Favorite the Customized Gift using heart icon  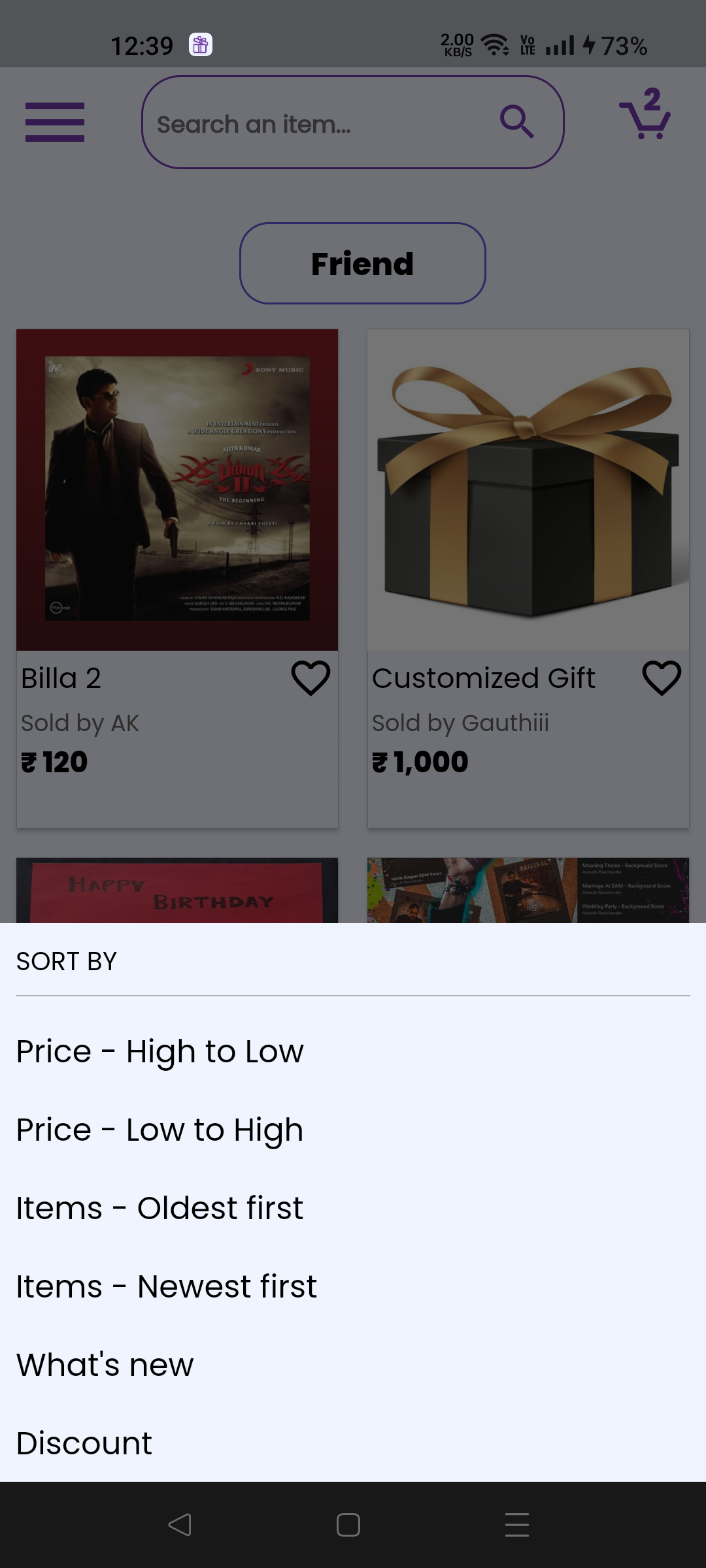point(662,679)
